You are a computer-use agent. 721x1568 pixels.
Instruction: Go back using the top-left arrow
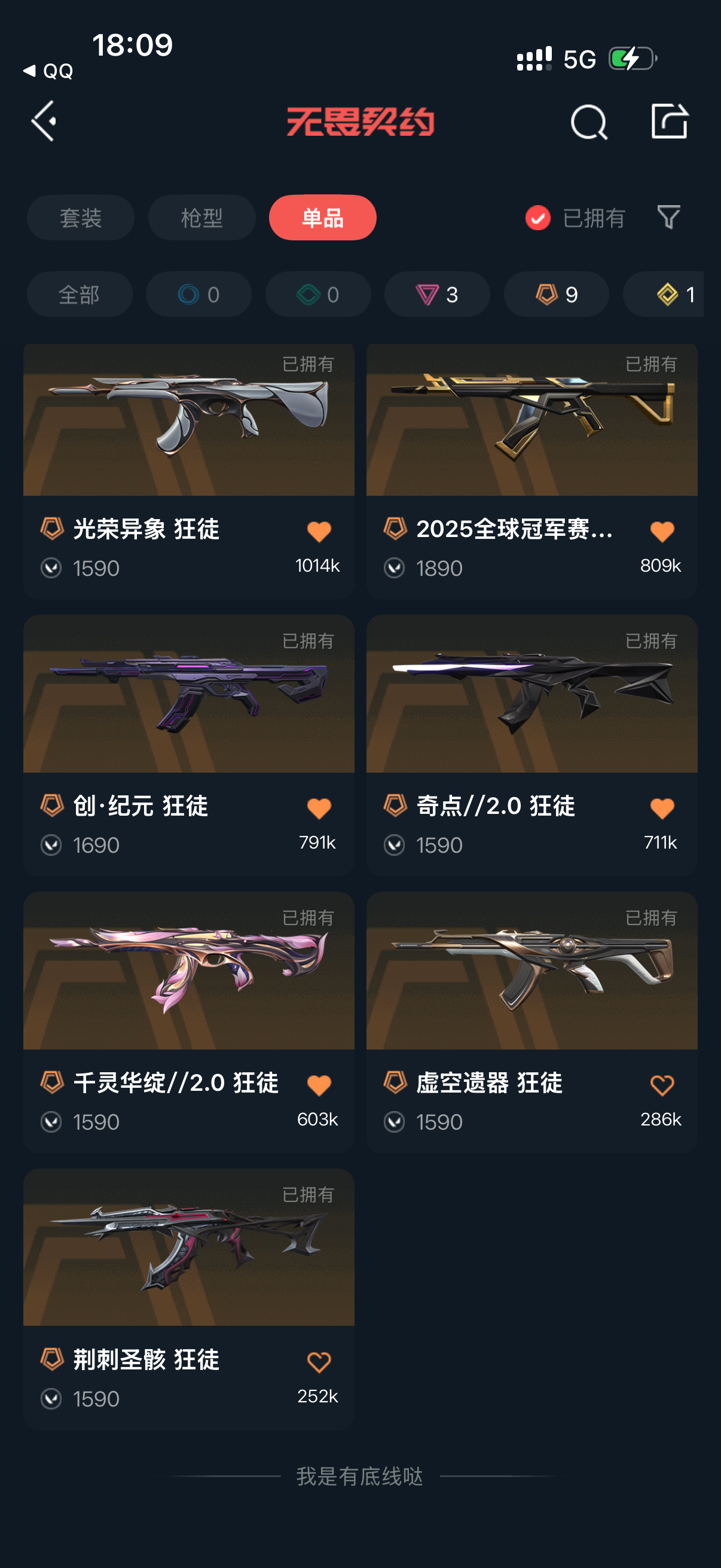pos(44,121)
